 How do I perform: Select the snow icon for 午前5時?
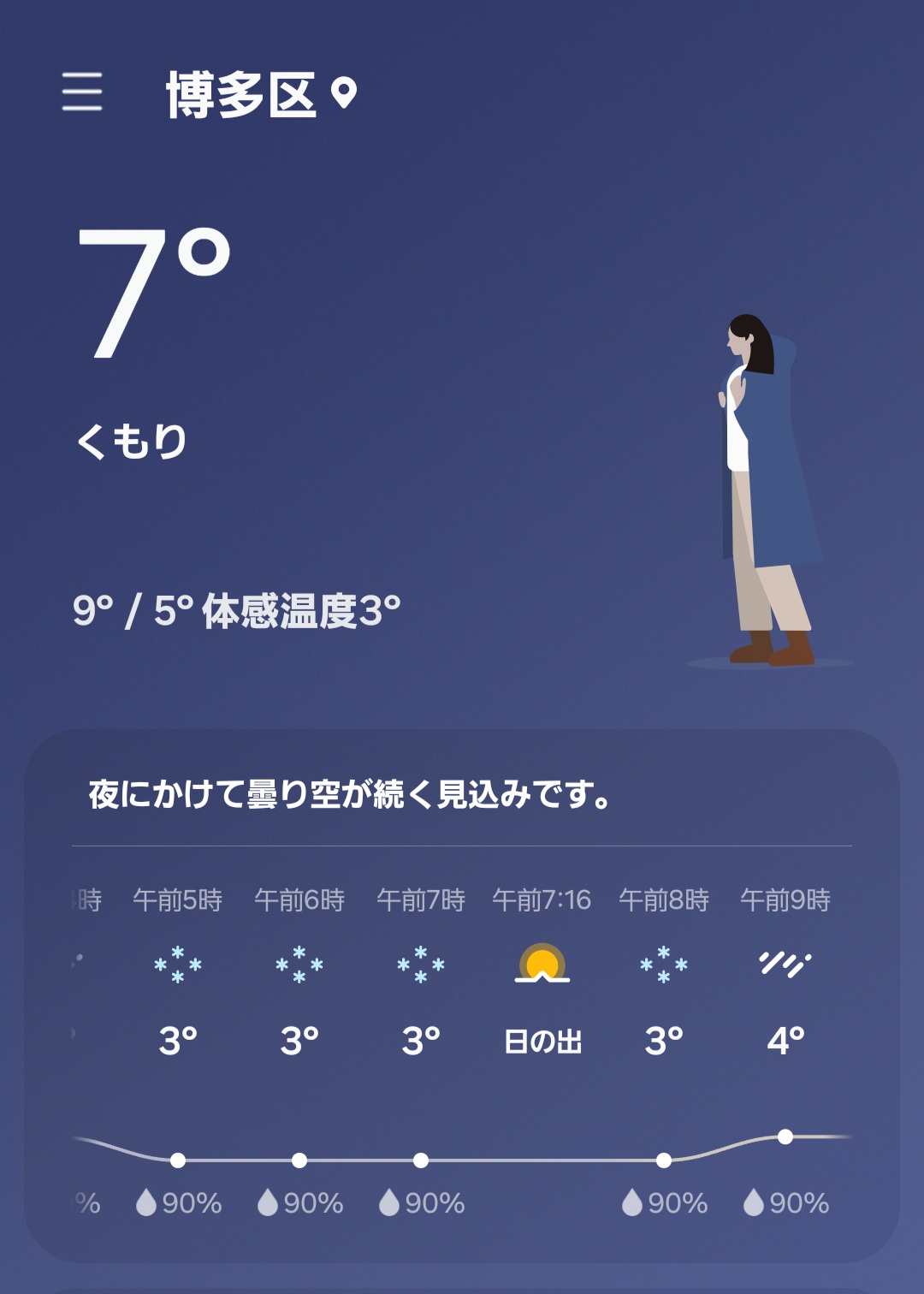pyautogui.click(x=176, y=963)
